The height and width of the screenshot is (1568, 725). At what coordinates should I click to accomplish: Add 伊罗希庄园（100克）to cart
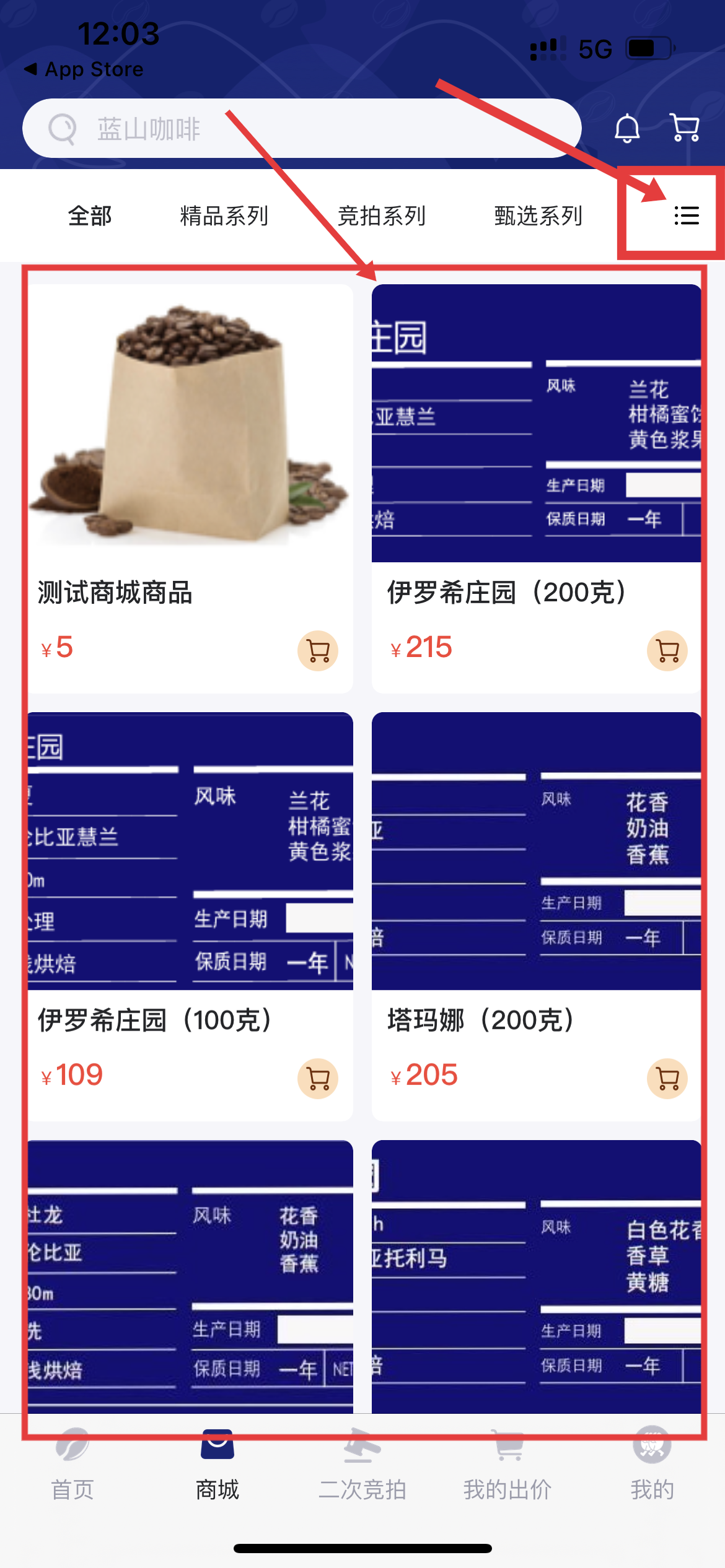pyautogui.click(x=318, y=1079)
